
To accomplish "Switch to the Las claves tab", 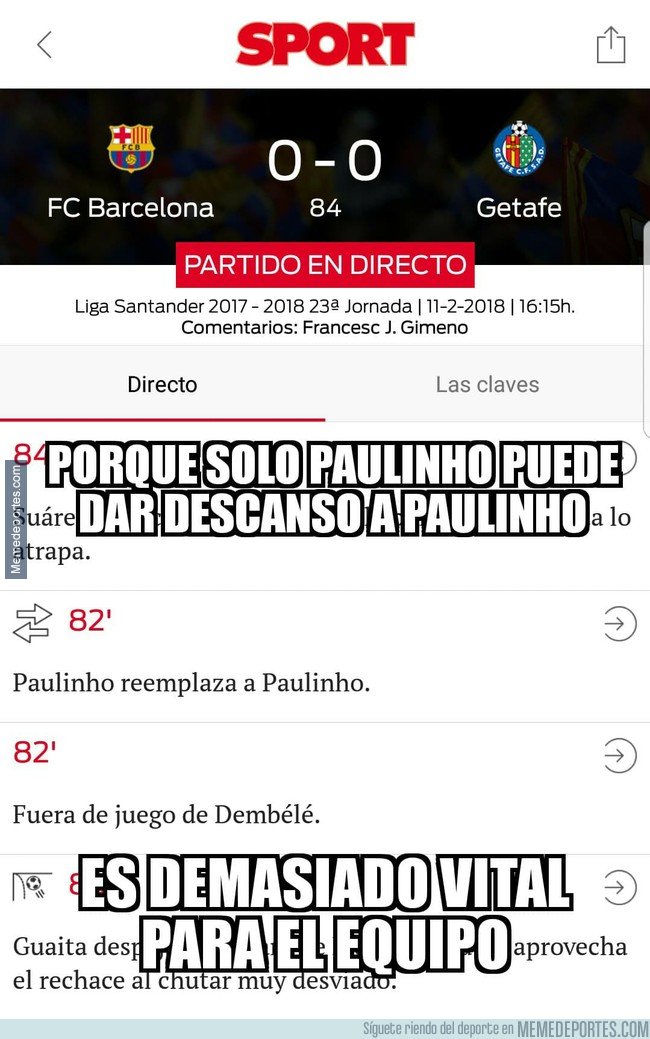I will coord(488,384).
